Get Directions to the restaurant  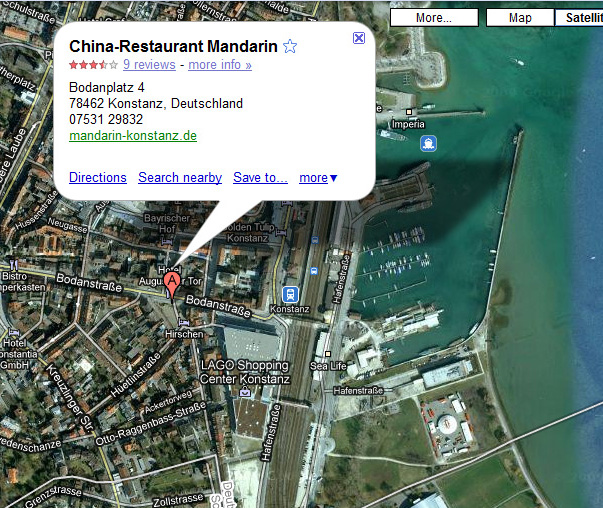98,178
